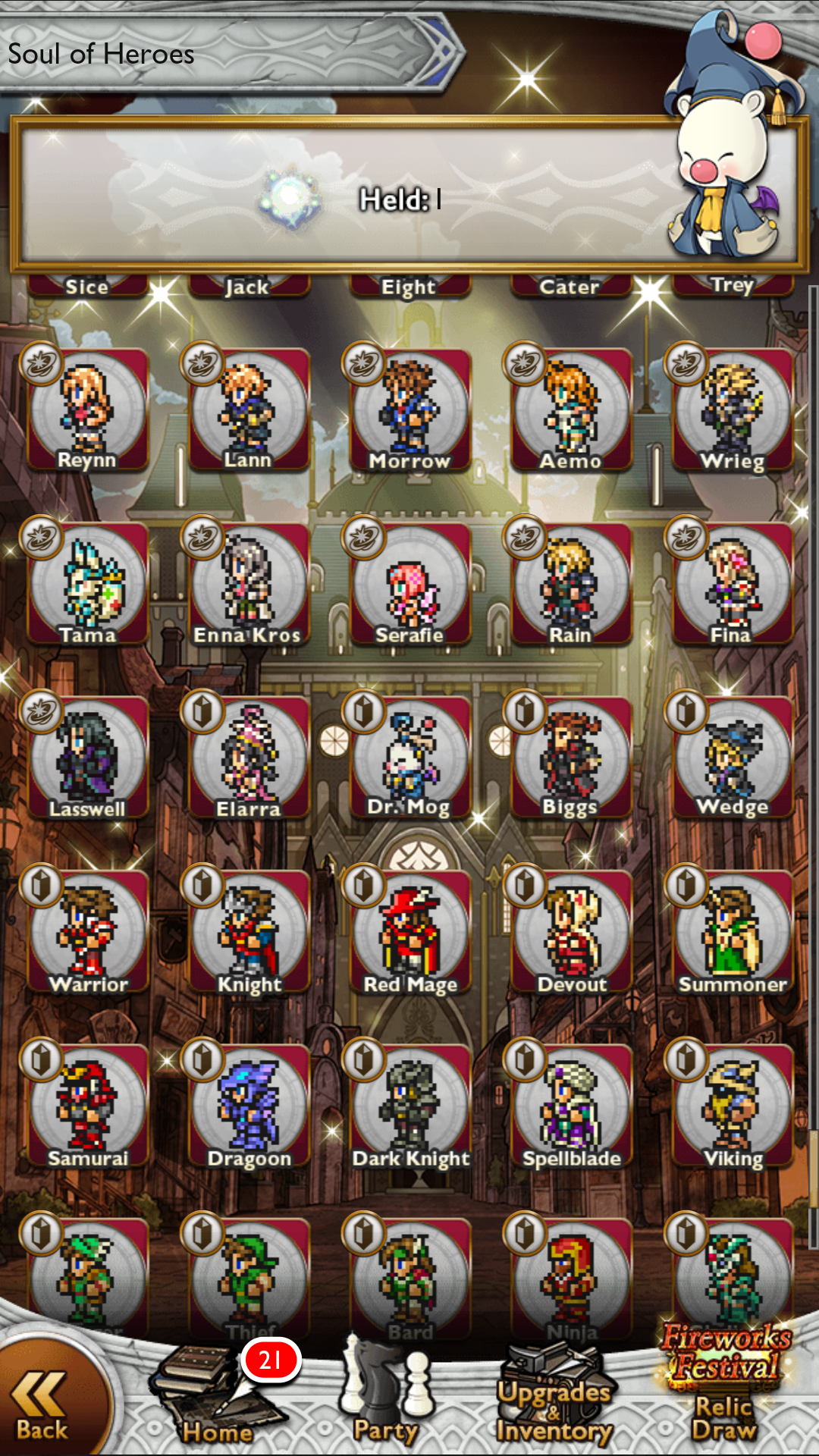Select the Tama character tile
This screenshot has height=1456, width=819.
pos(88,585)
